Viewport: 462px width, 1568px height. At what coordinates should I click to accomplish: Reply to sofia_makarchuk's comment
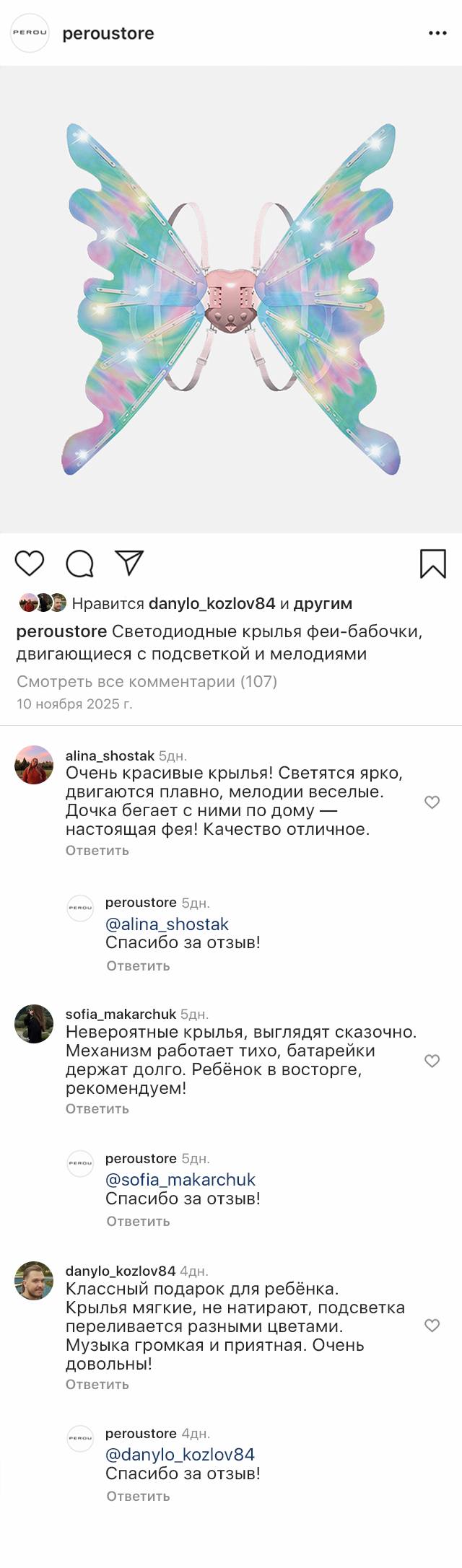[x=97, y=1109]
